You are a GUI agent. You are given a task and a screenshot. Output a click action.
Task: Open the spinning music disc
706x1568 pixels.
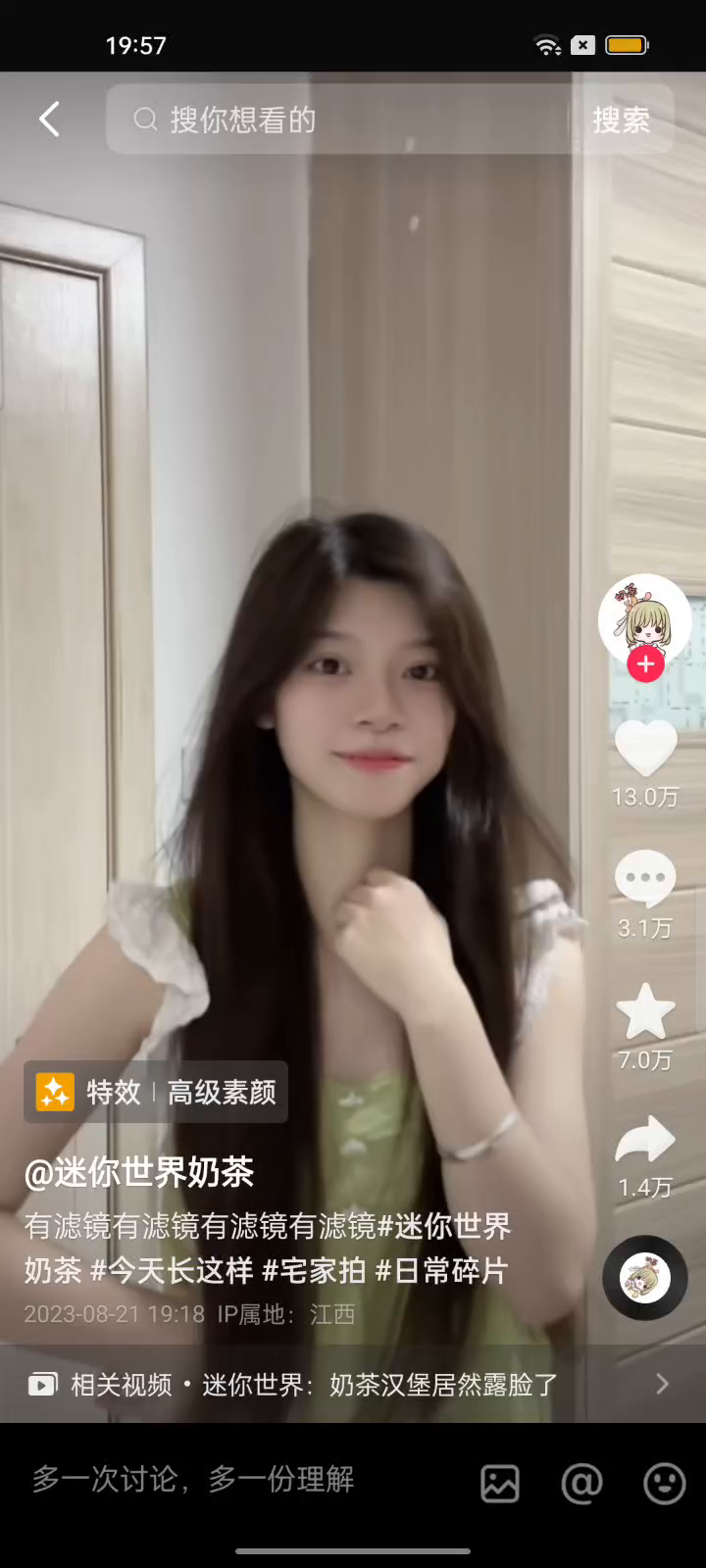(645, 1278)
